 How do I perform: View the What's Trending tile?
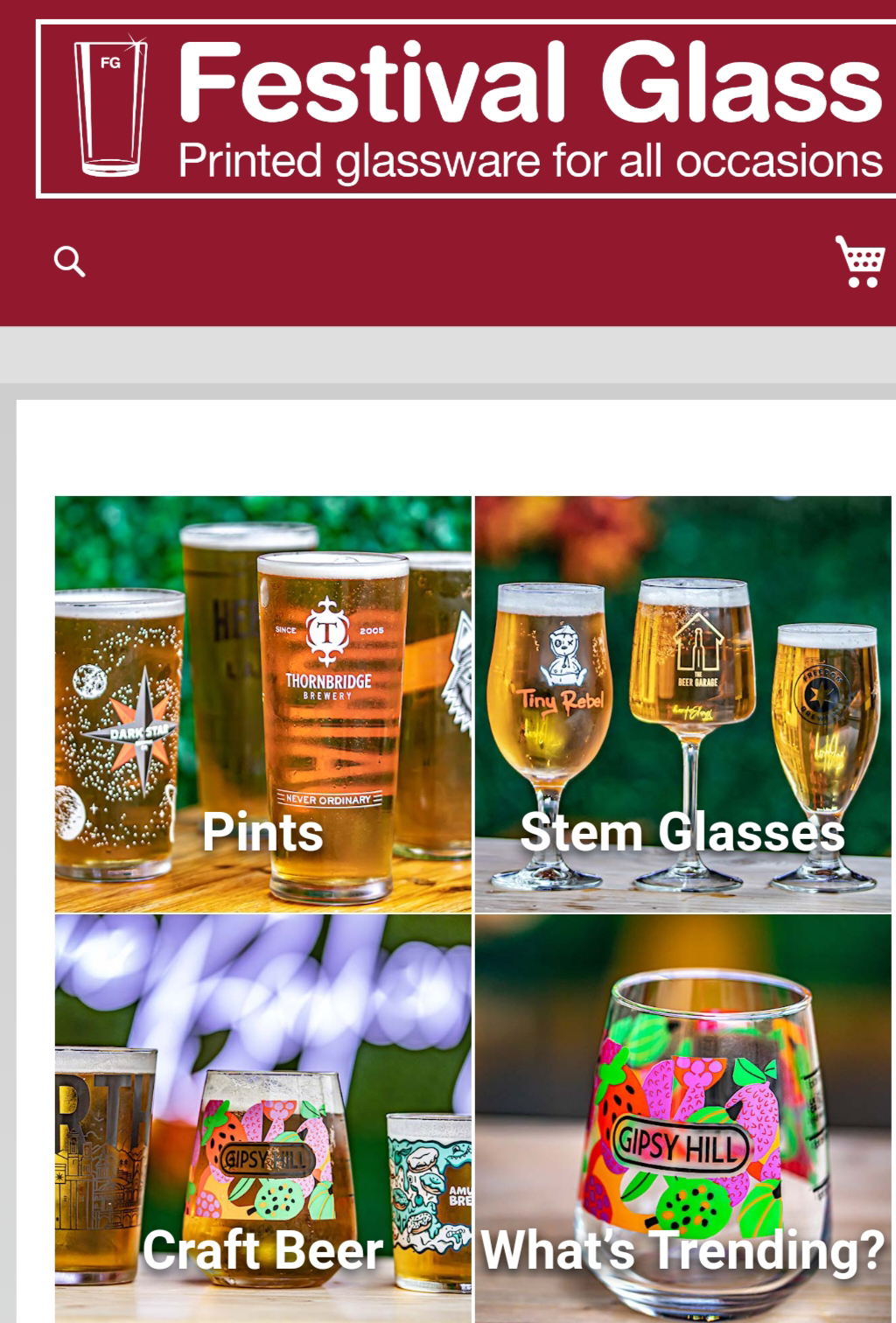click(x=682, y=1120)
